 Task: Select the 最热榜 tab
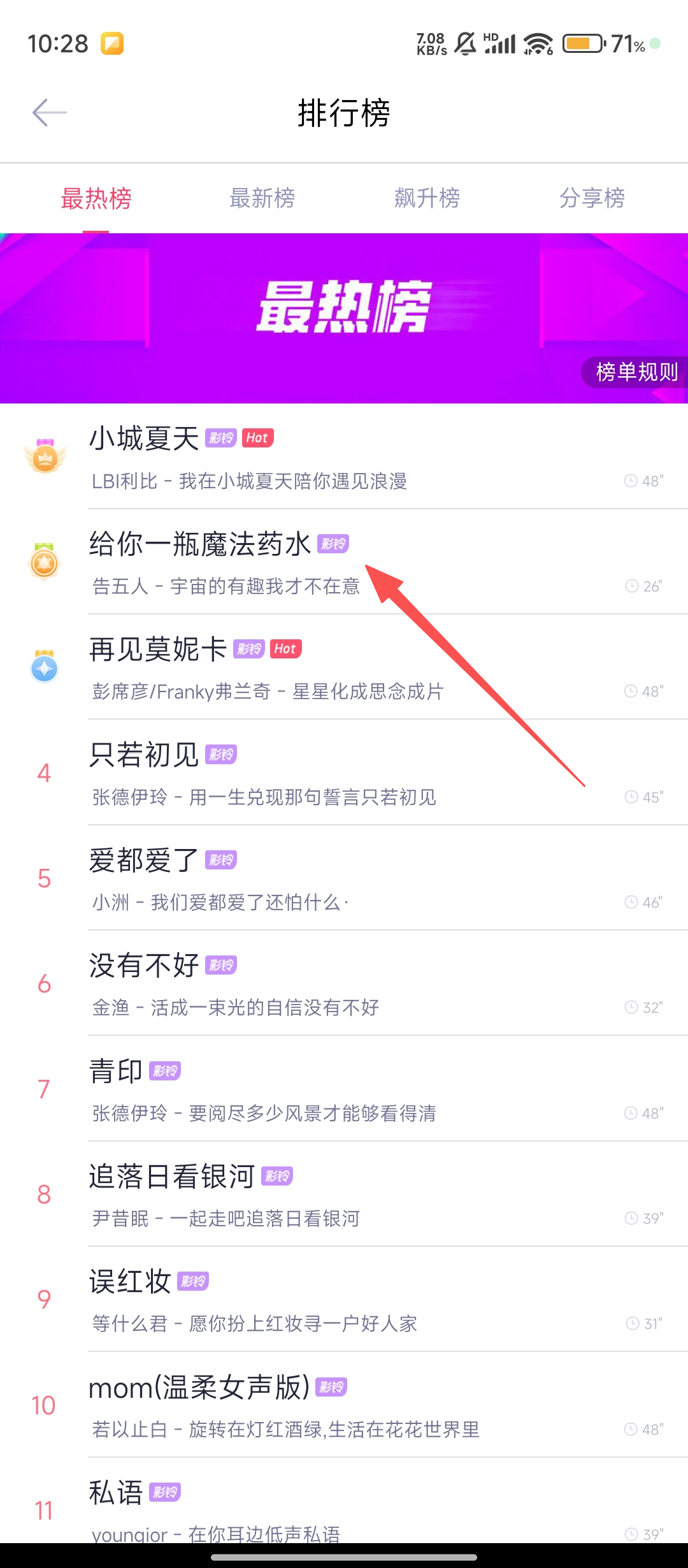click(96, 198)
